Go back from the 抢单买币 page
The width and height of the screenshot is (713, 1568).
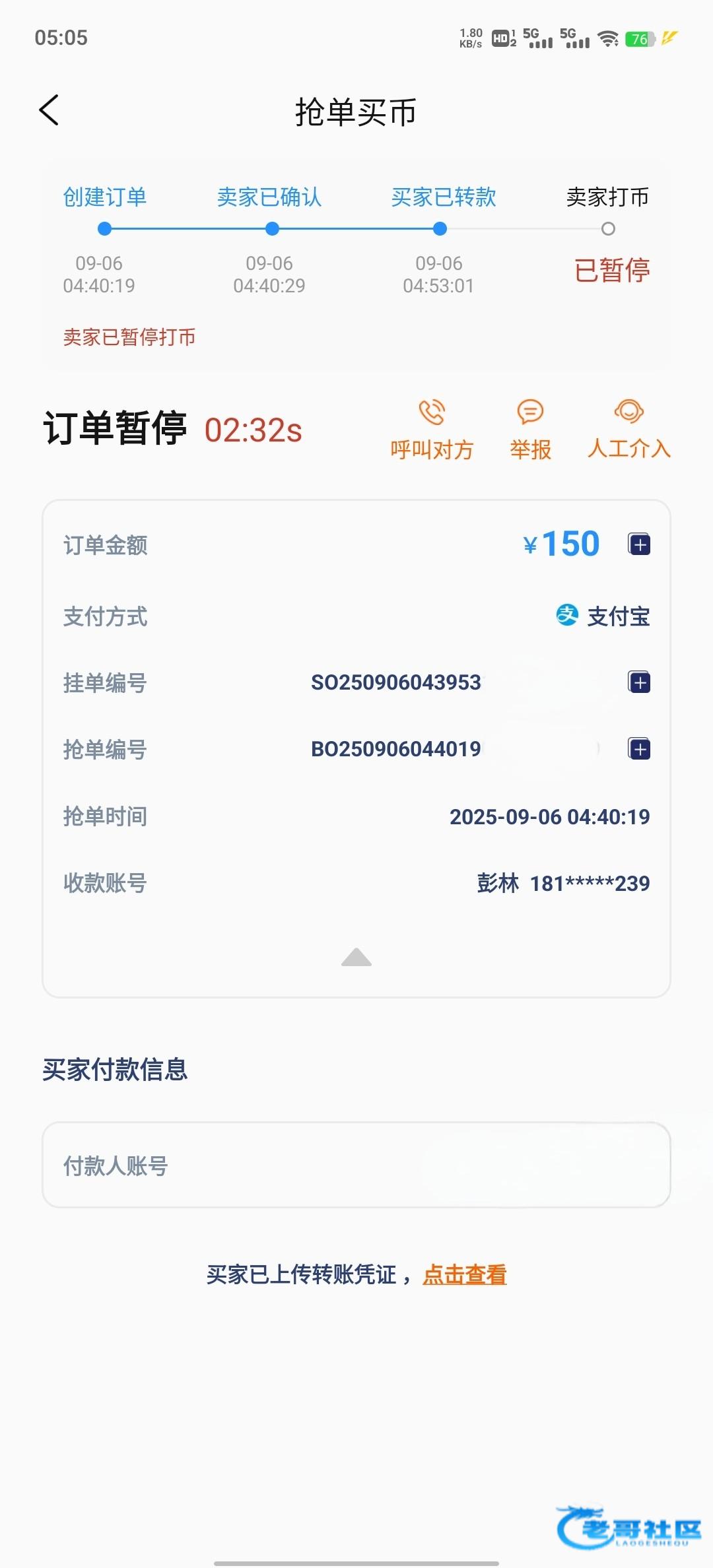tap(50, 110)
